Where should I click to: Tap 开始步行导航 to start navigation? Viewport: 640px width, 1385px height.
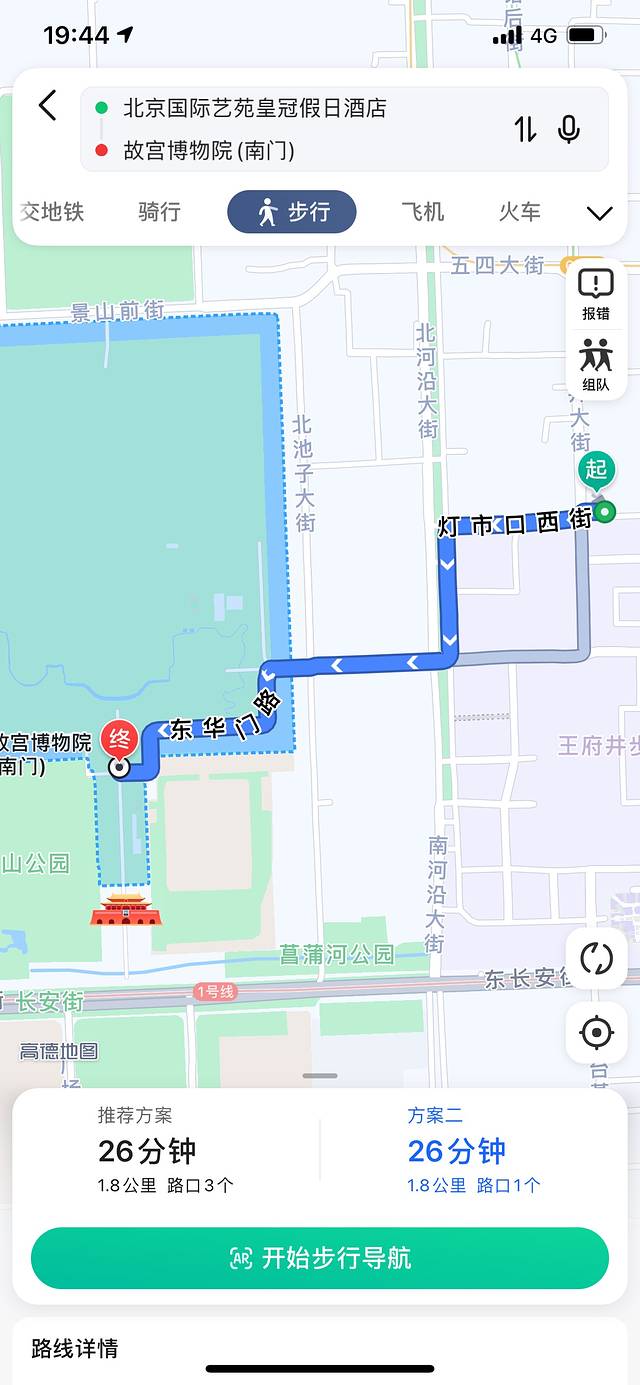320,1258
